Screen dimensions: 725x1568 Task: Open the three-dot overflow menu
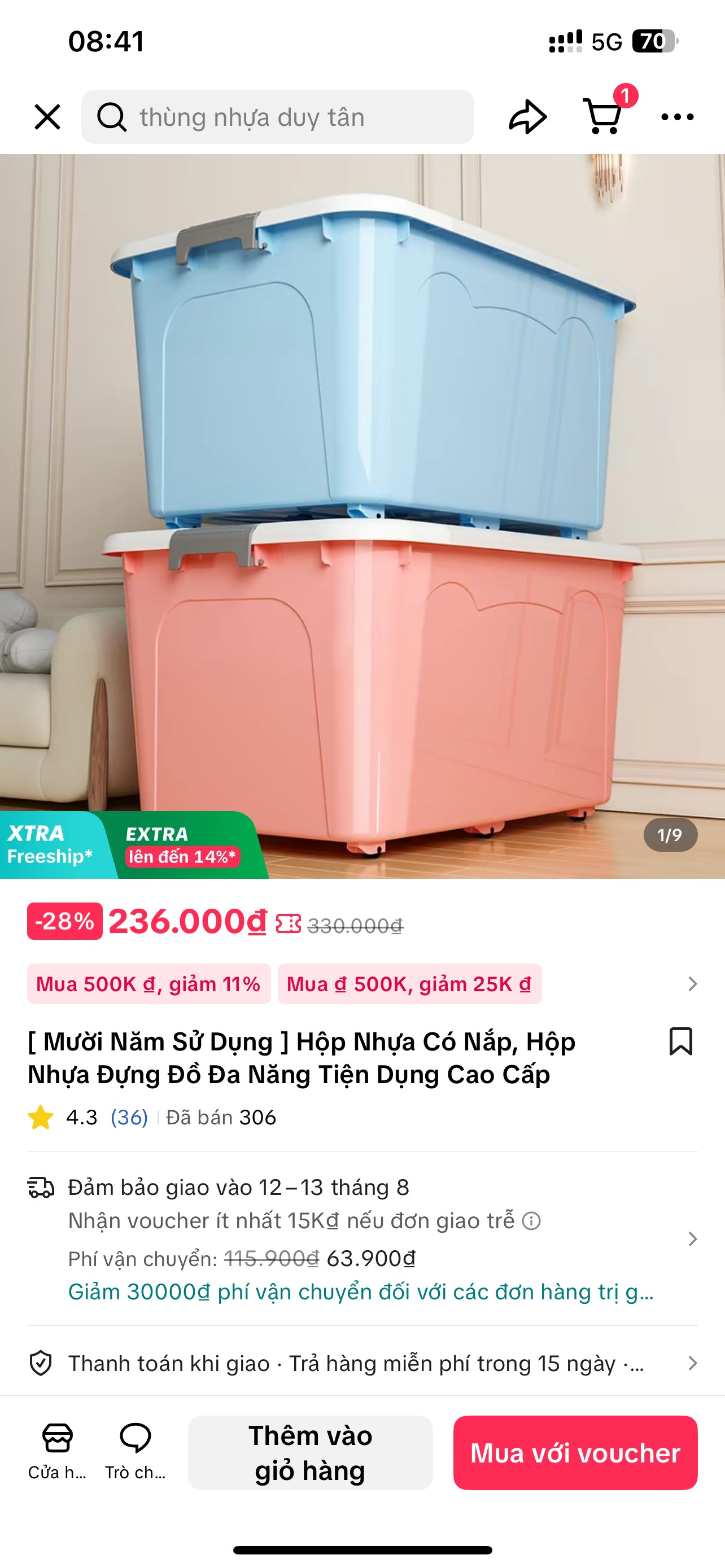(x=677, y=117)
